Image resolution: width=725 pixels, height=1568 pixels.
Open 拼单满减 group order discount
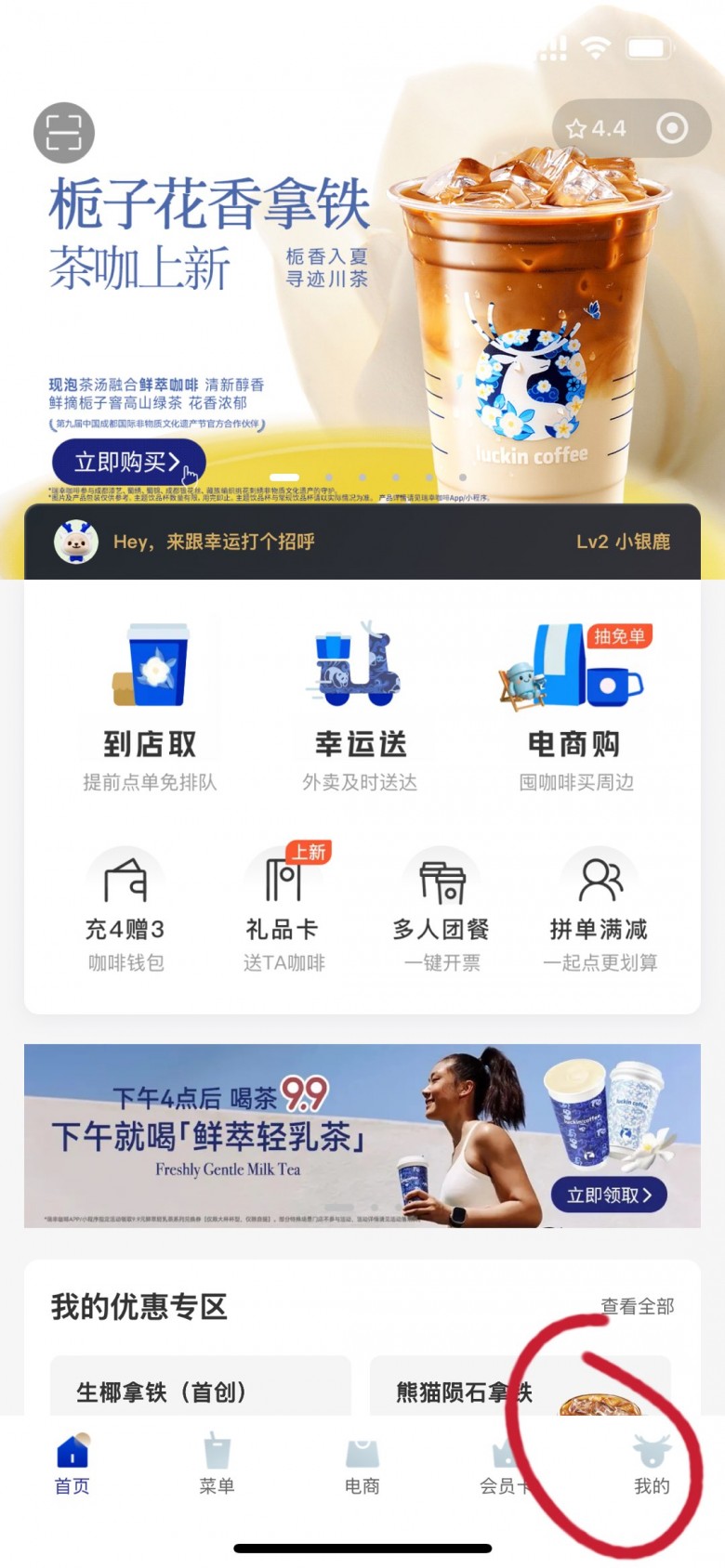point(600,910)
